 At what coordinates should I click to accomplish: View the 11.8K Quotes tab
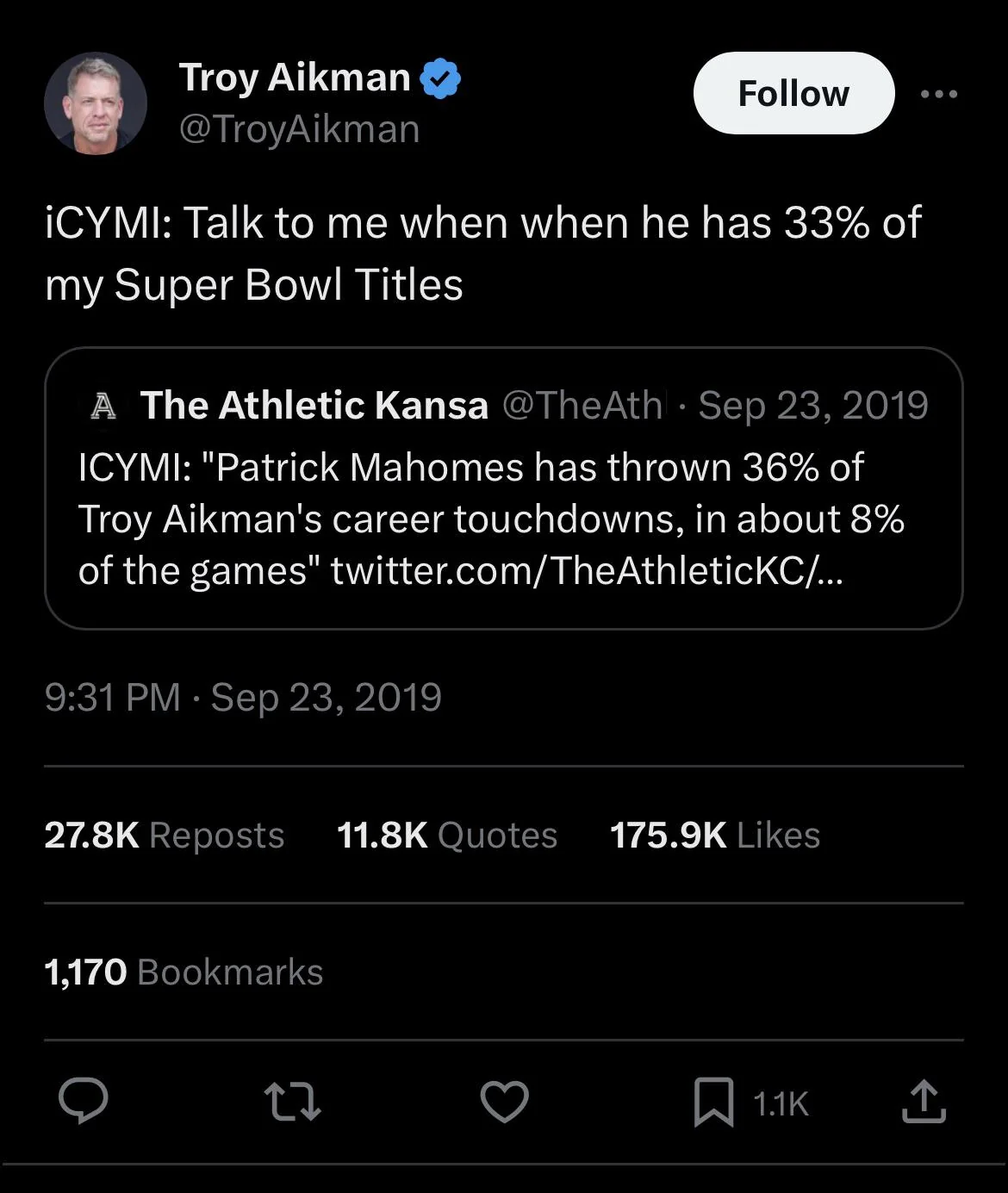click(445, 834)
